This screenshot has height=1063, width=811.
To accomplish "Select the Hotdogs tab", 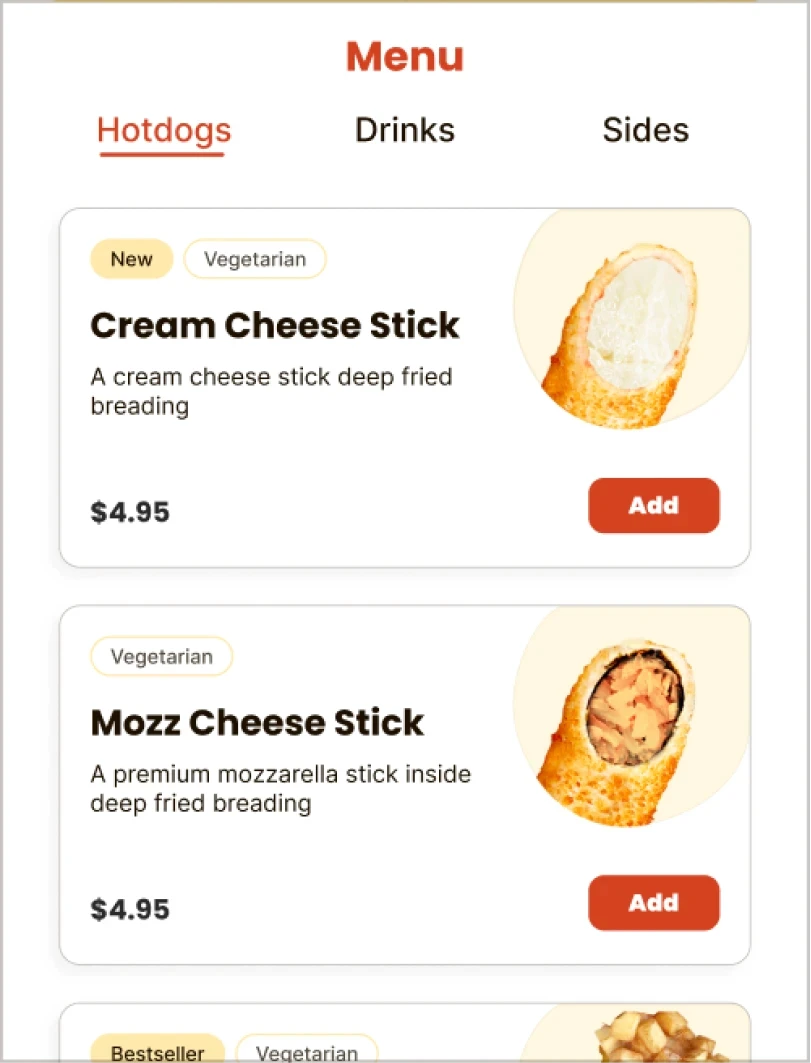I will (164, 130).
